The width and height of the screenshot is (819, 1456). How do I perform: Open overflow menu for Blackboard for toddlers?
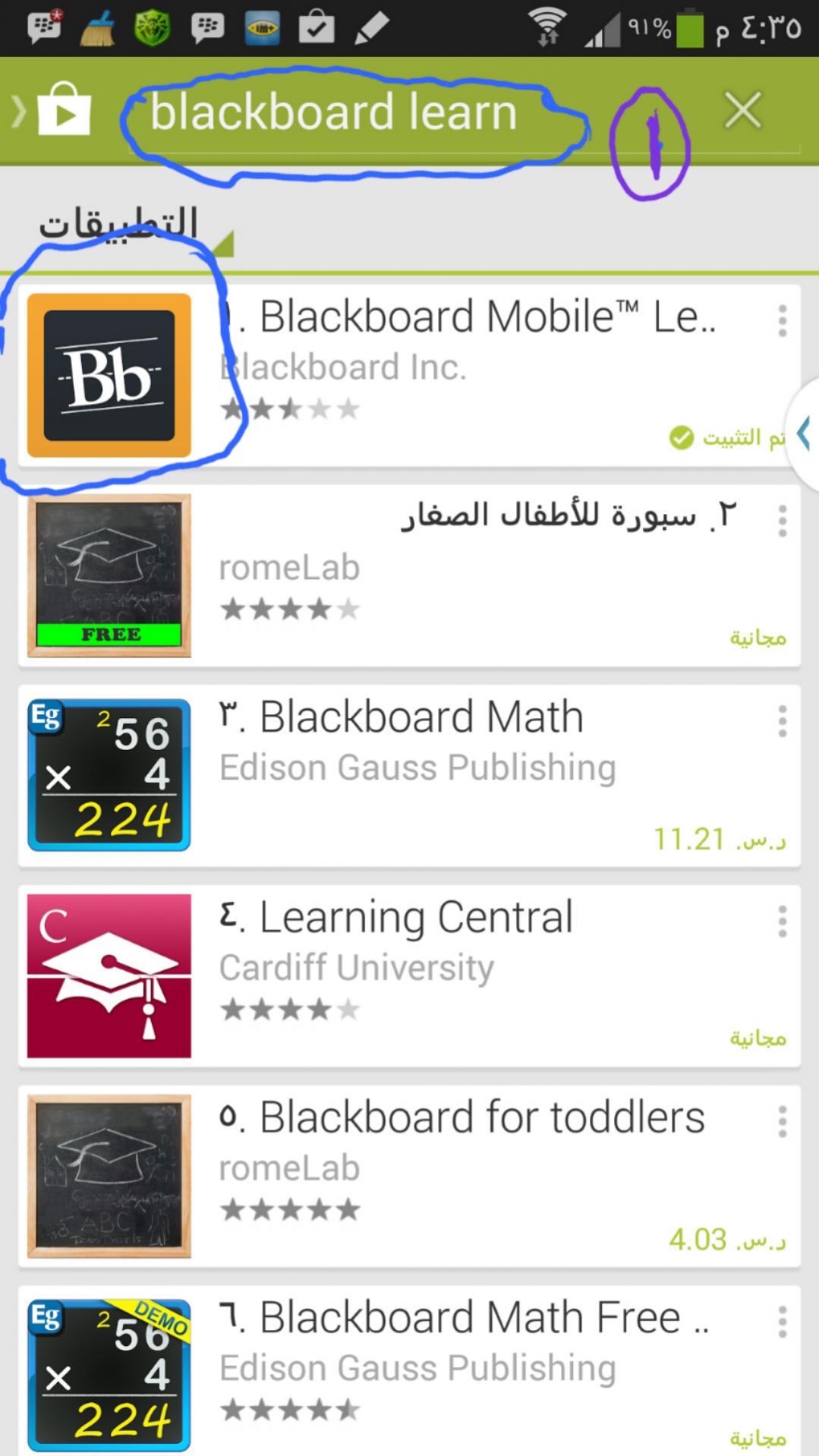[782, 1121]
